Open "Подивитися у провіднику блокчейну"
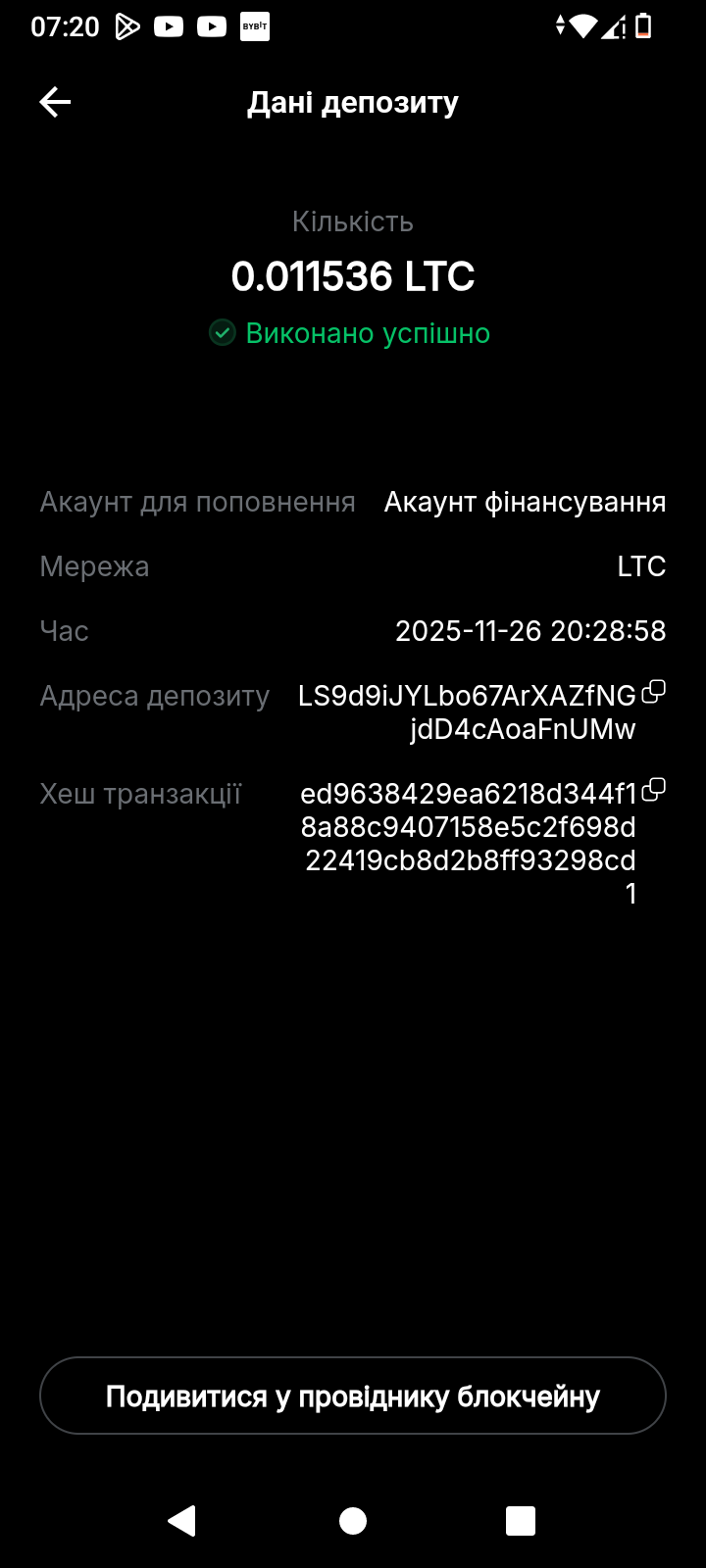This screenshot has width=706, height=1568. click(x=353, y=1396)
